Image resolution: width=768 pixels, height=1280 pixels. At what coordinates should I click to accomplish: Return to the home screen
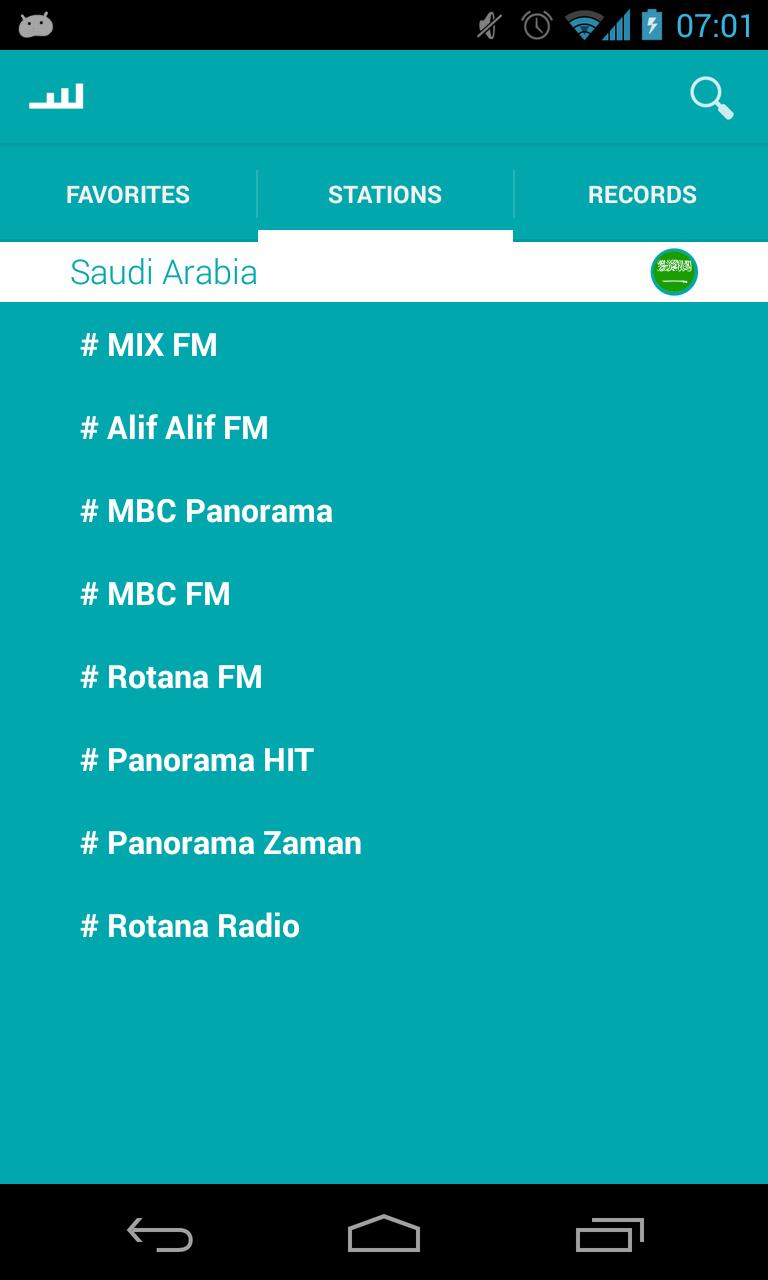click(x=384, y=1235)
